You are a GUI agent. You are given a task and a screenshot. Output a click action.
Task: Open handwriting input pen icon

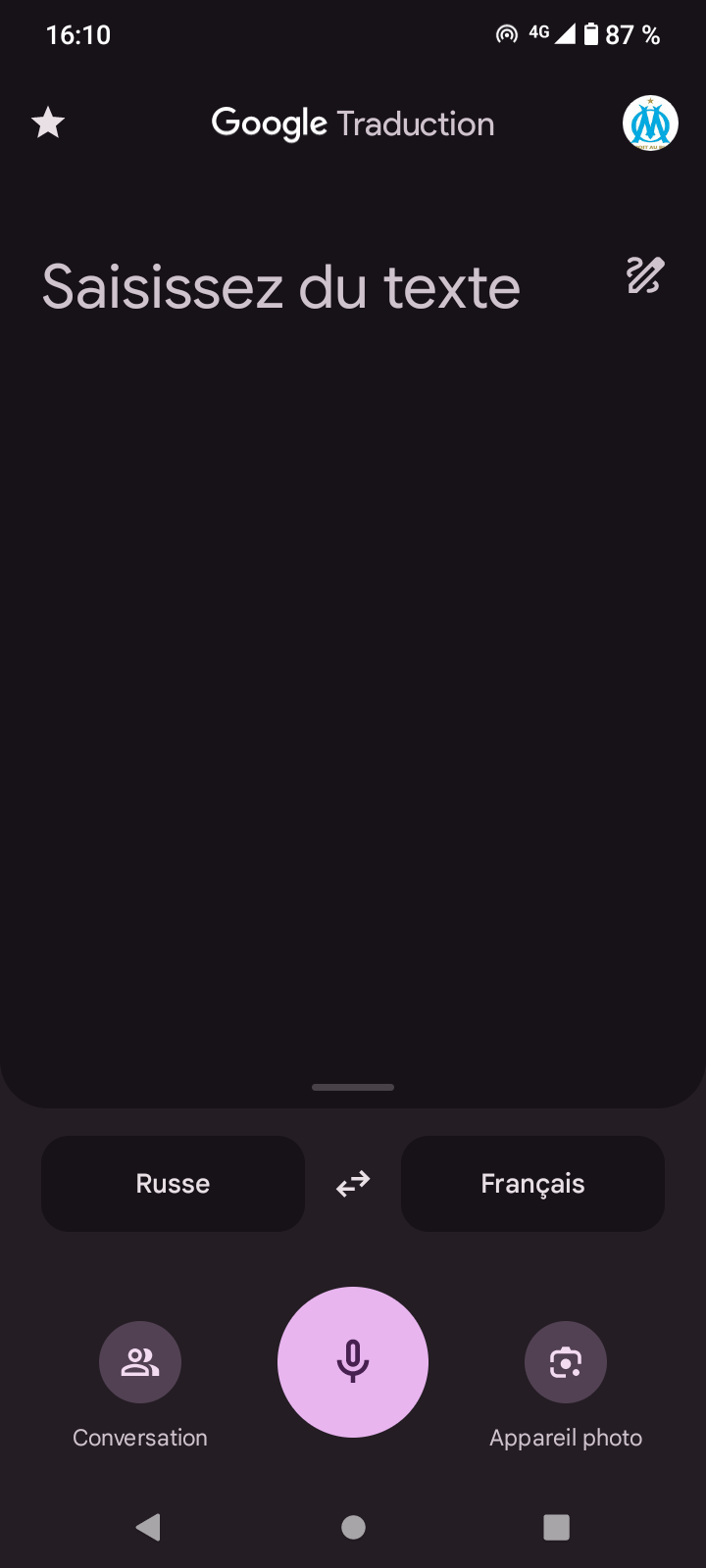coord(645,276)
